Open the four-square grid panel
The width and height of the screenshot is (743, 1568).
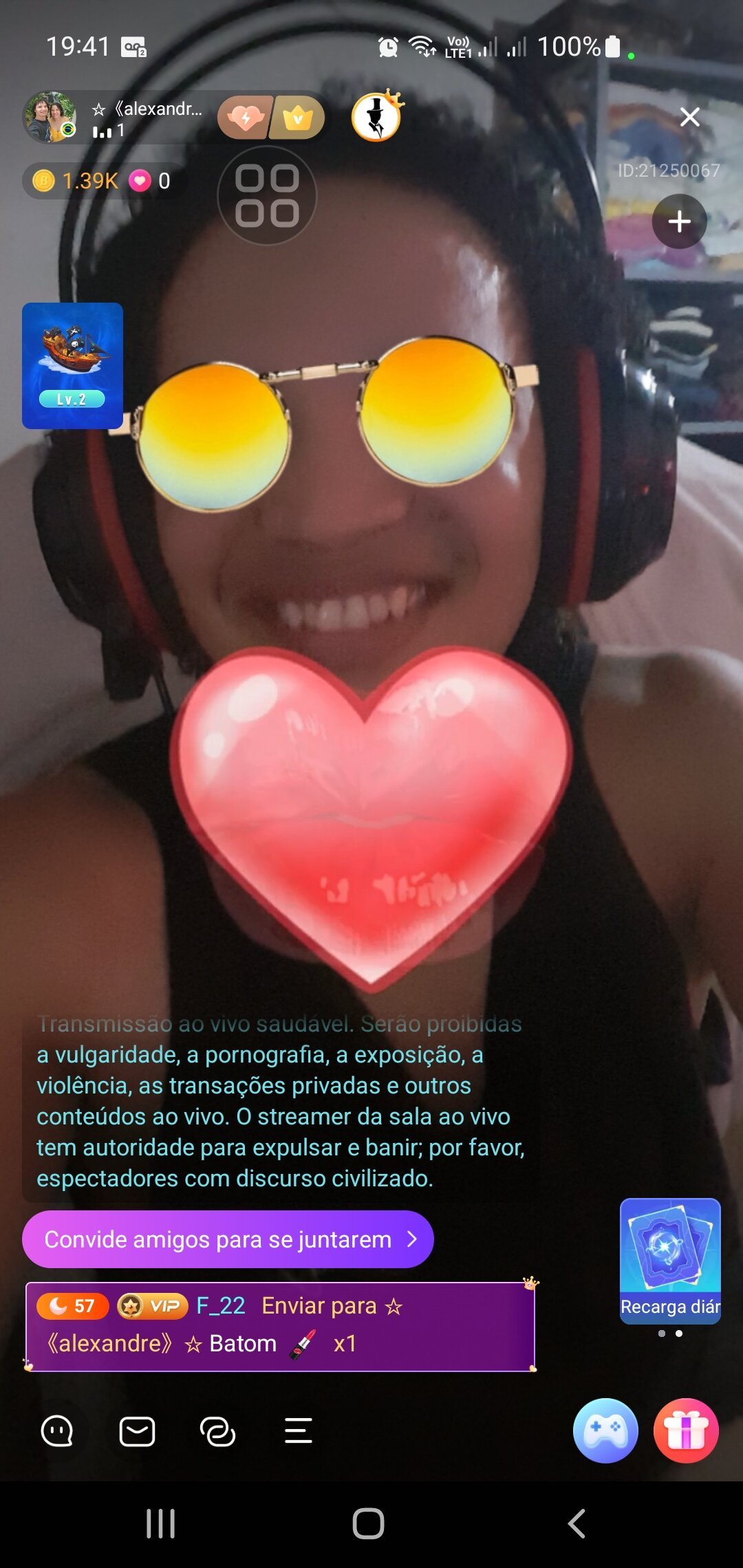point(267,196)
